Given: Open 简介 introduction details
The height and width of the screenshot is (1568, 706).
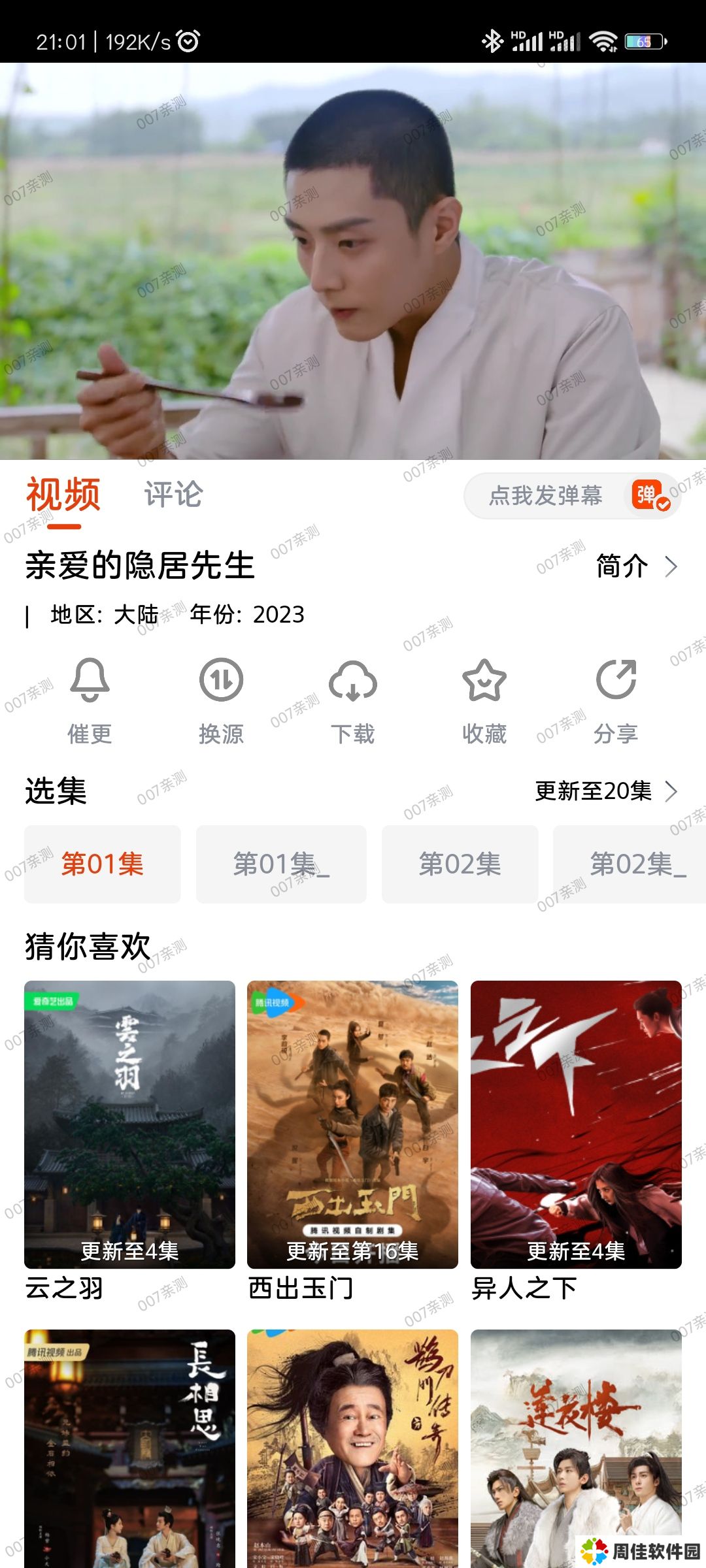Looking at the screenshot, I should (x=635, y=566).
